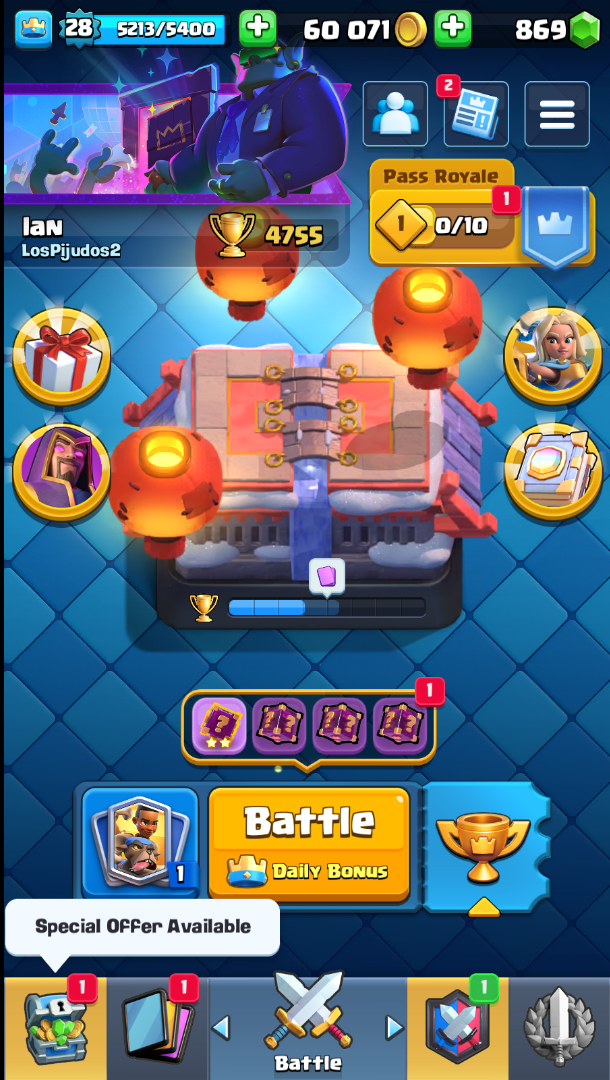Open the friends and social icon
This screenshot has height=1080, width=610.
(394, 115)
